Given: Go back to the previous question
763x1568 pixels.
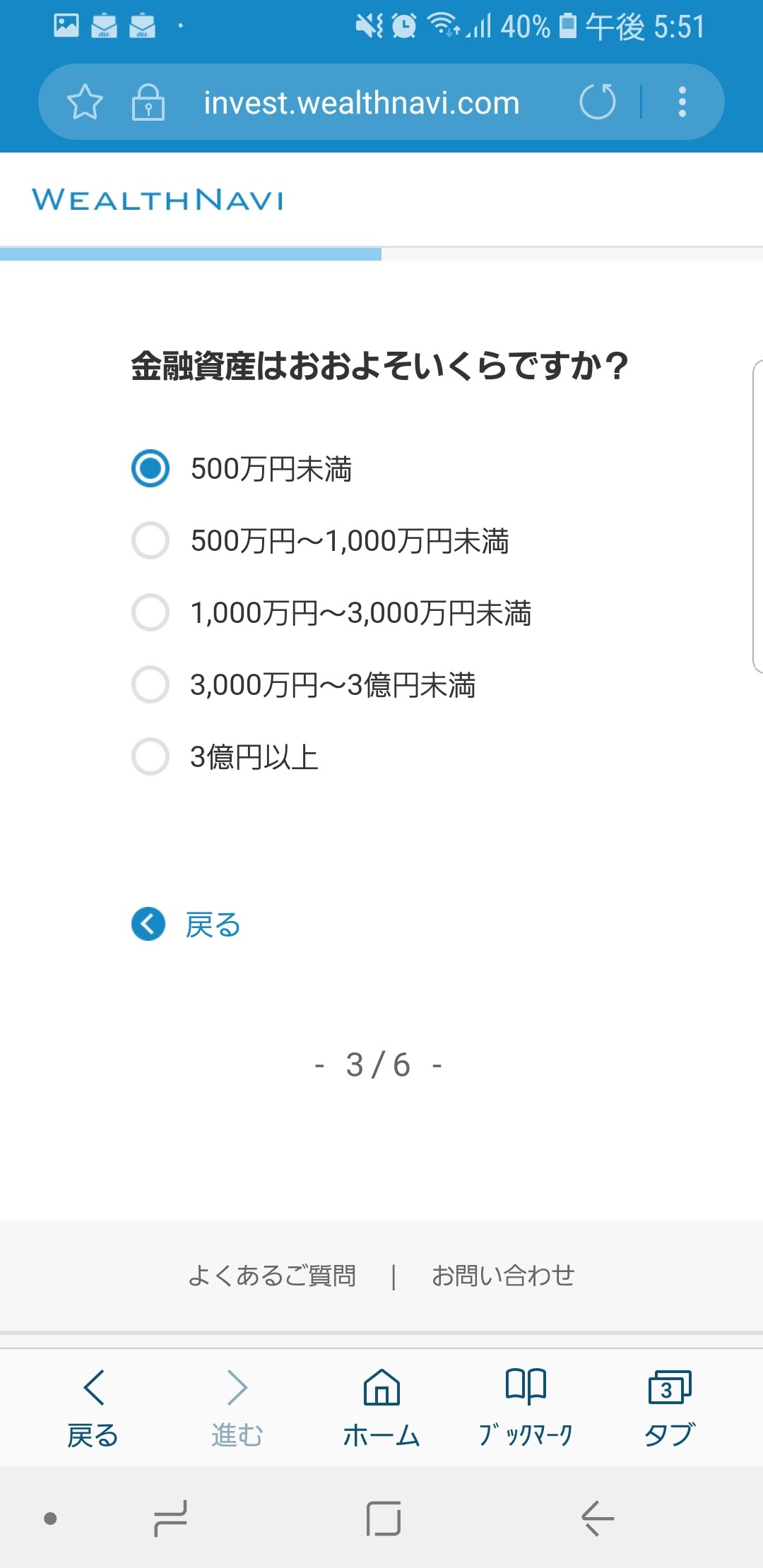Looking at the screenshot, I should coord(187,924).
